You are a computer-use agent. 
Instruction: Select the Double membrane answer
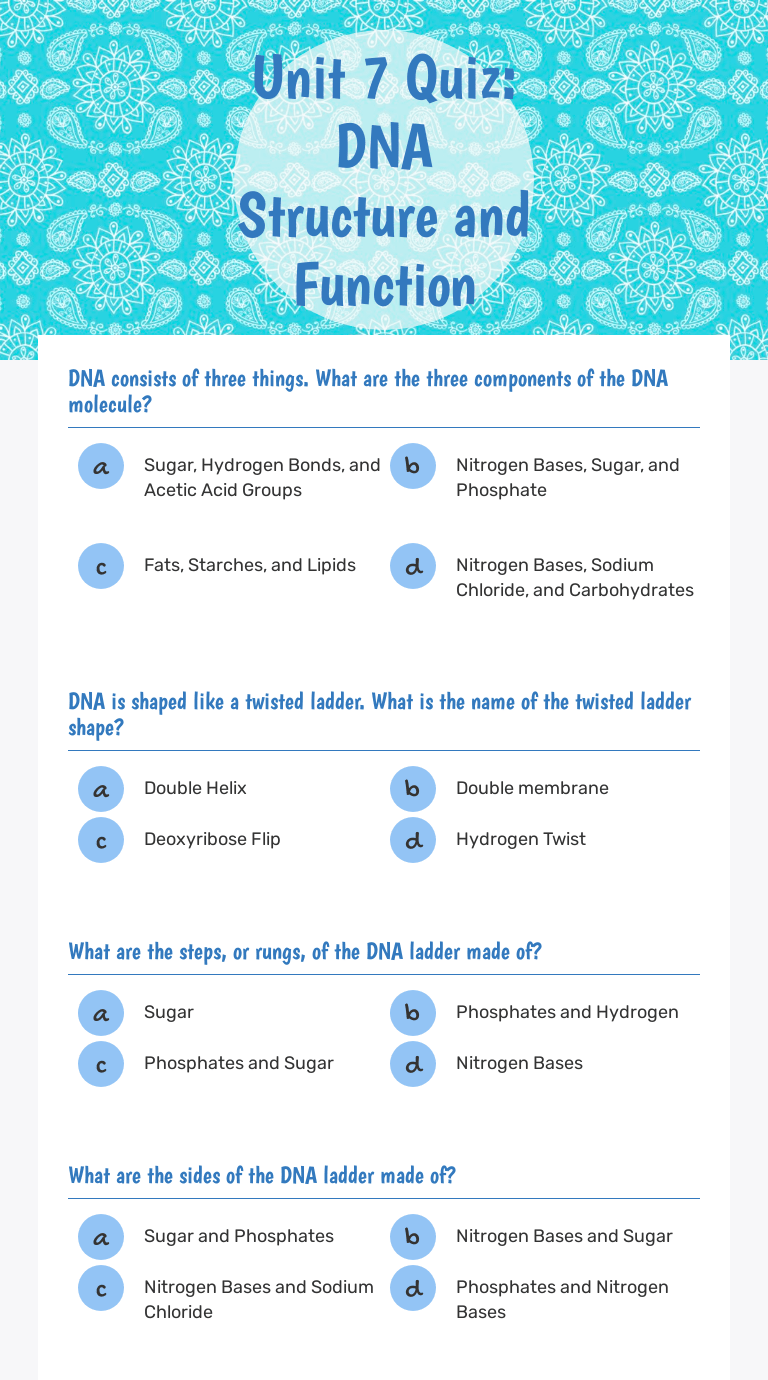pyautogui.click(x=413, y=789)
